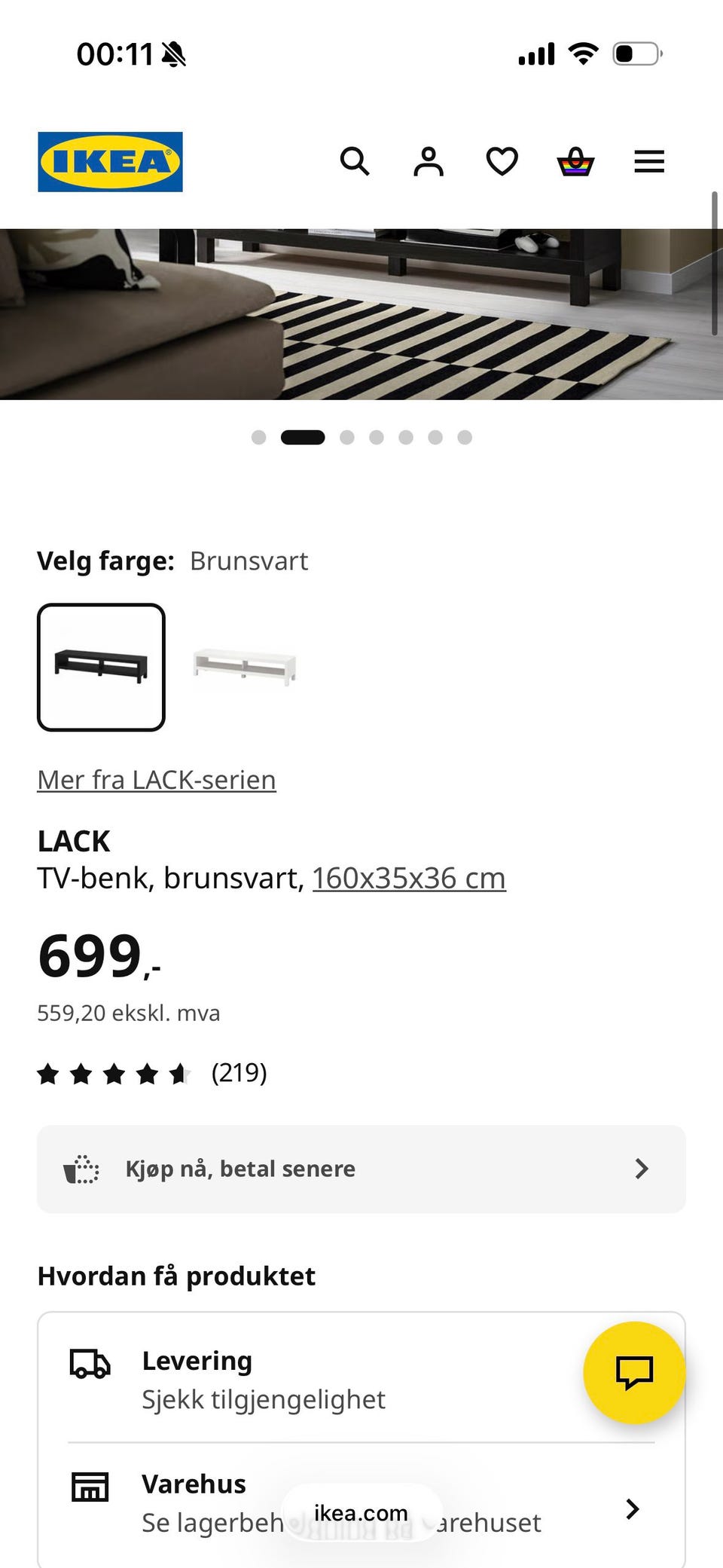Open Mer fra LACK-serien link
The height and width of the screenshot is (1568, 723).
pyautogui.click(x=157, y=780)
